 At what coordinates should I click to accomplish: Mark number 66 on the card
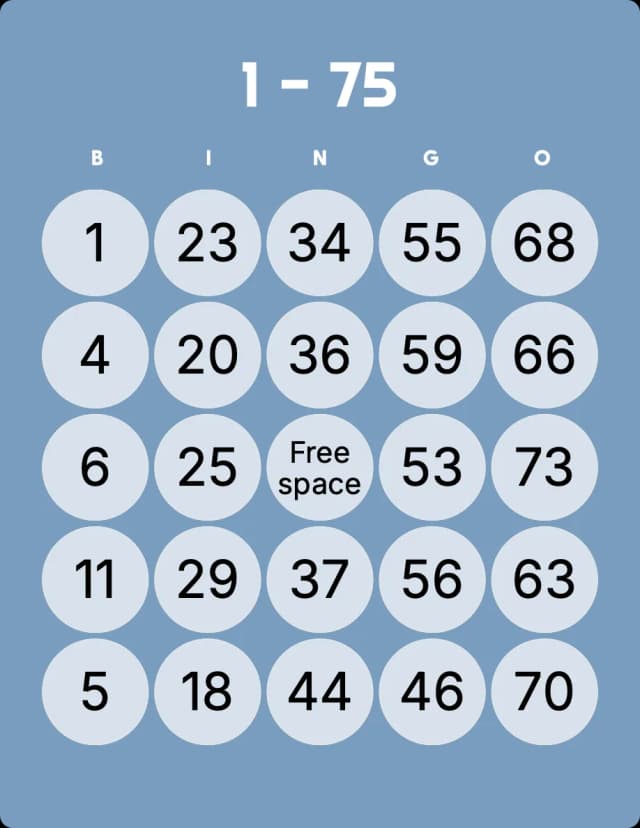(x=544, y=355)
